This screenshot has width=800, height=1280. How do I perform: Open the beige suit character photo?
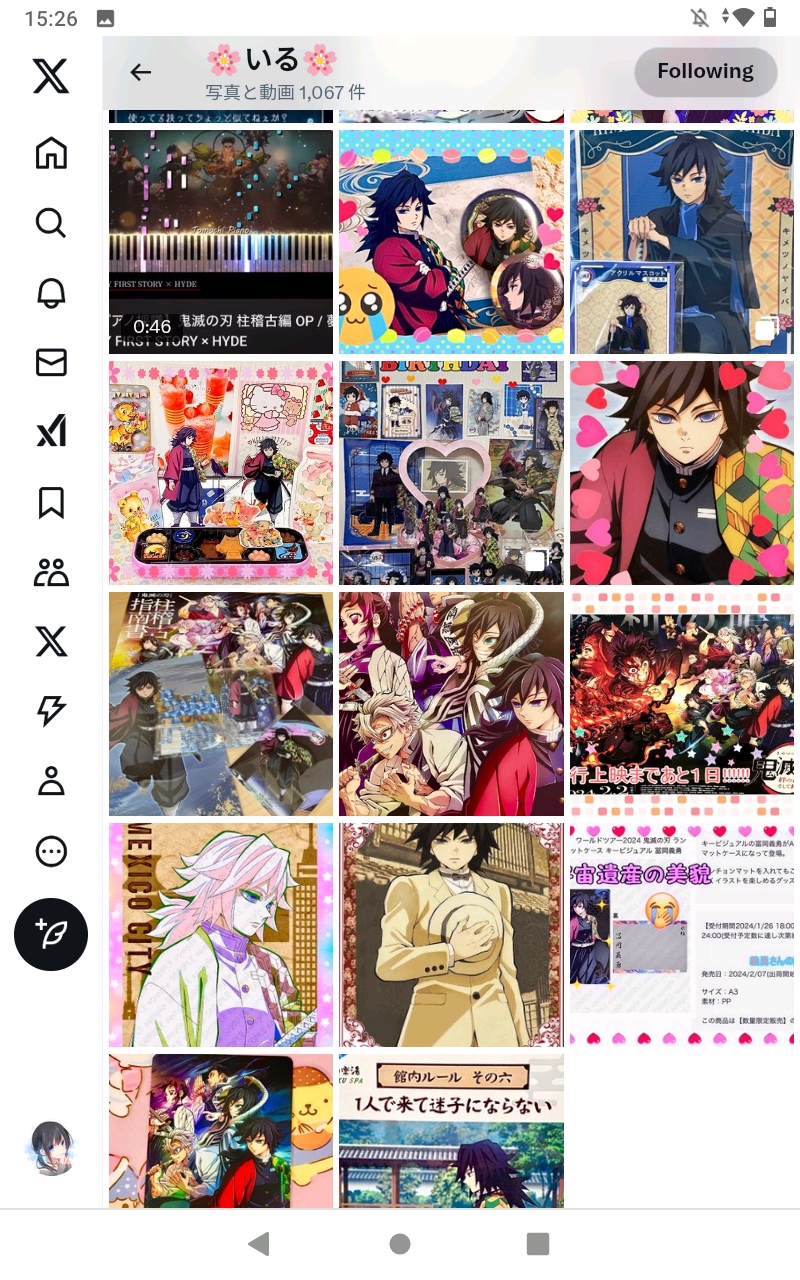[x=451, y=935]
